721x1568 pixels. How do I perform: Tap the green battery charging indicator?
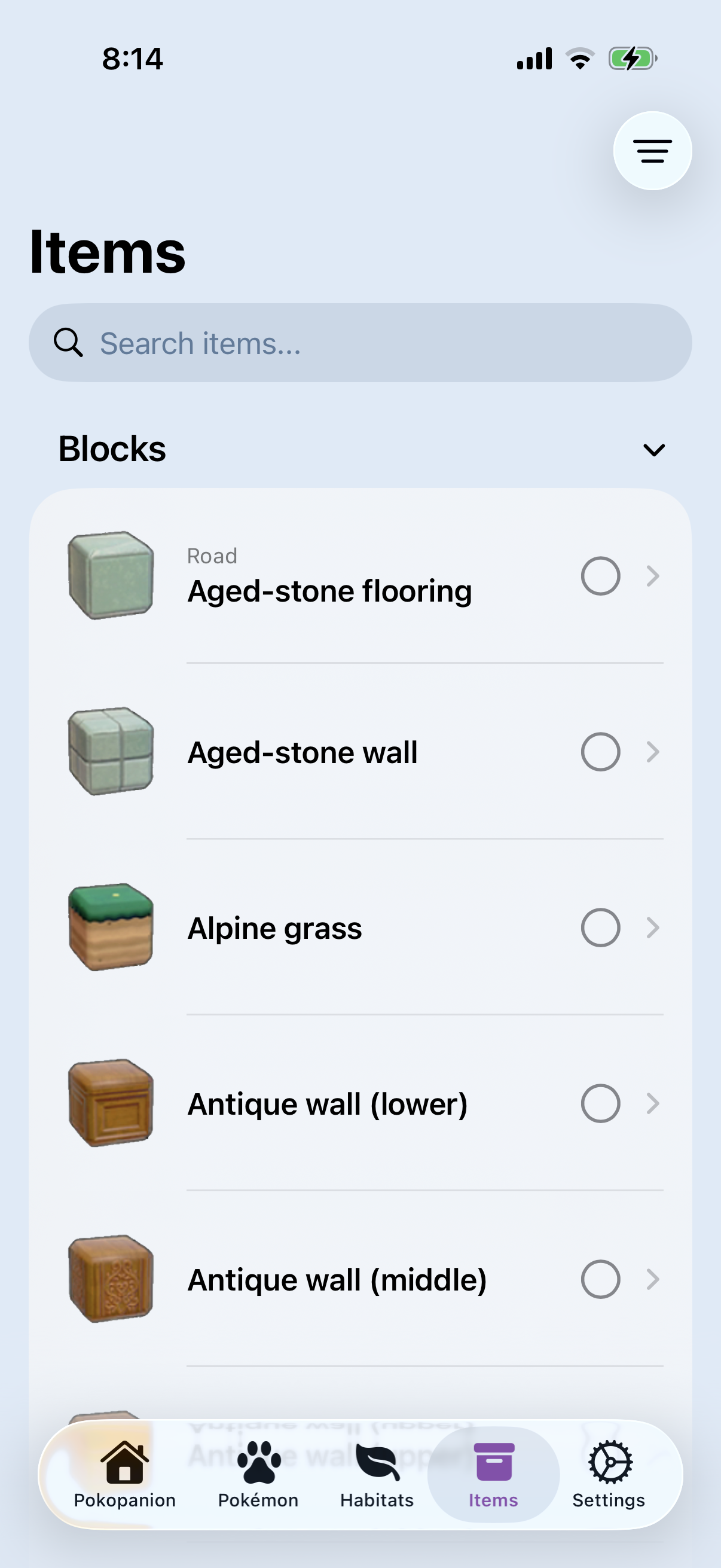633,58
